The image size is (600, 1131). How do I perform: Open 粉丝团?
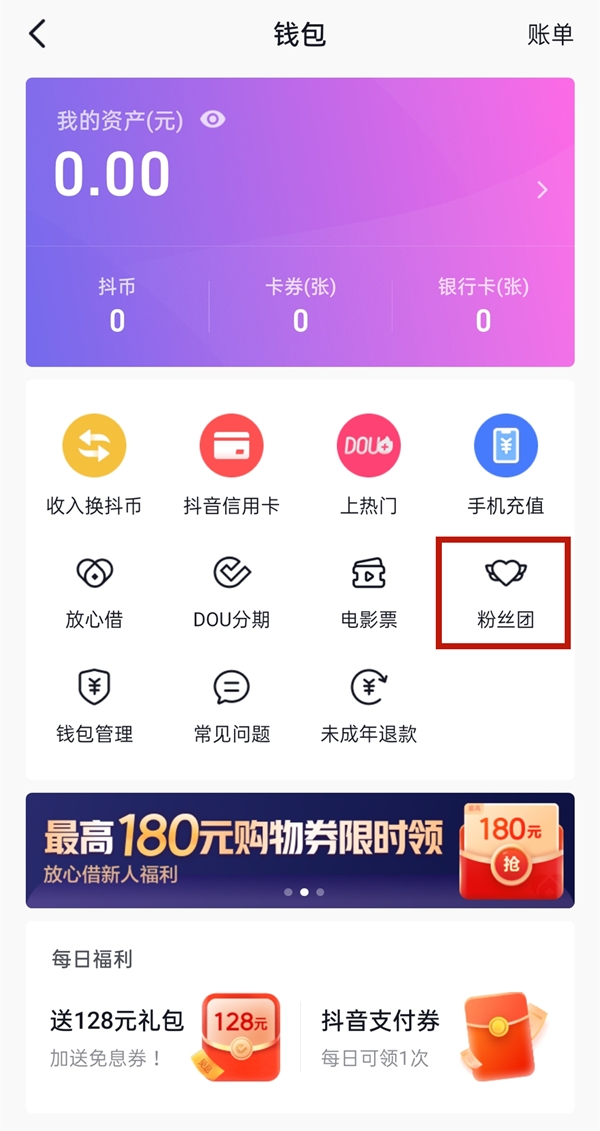[505, 592]
